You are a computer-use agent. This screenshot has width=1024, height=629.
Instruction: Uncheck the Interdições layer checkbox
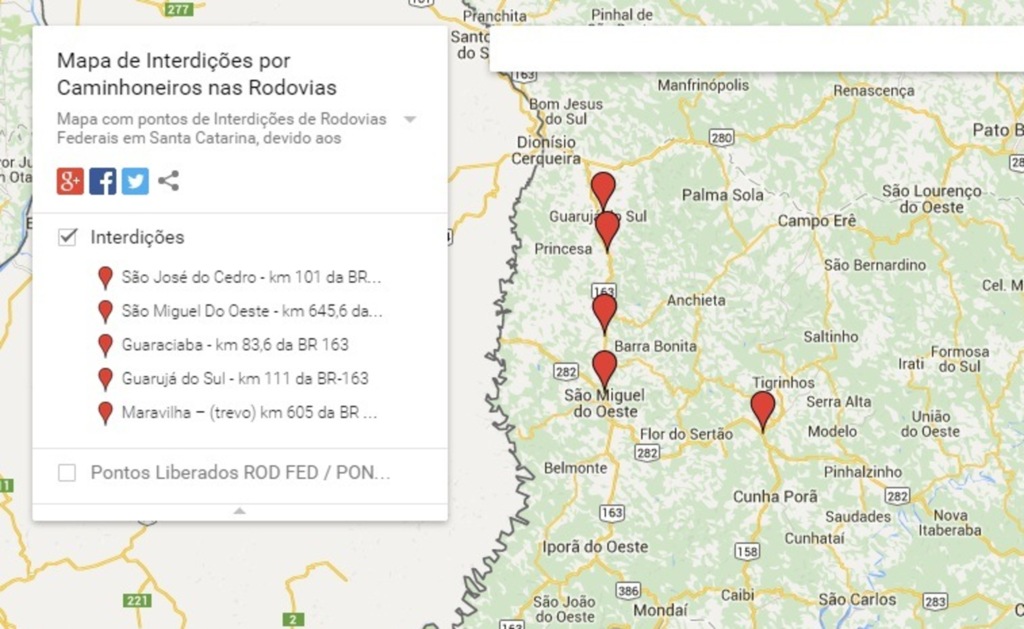[x=68, y=237]
